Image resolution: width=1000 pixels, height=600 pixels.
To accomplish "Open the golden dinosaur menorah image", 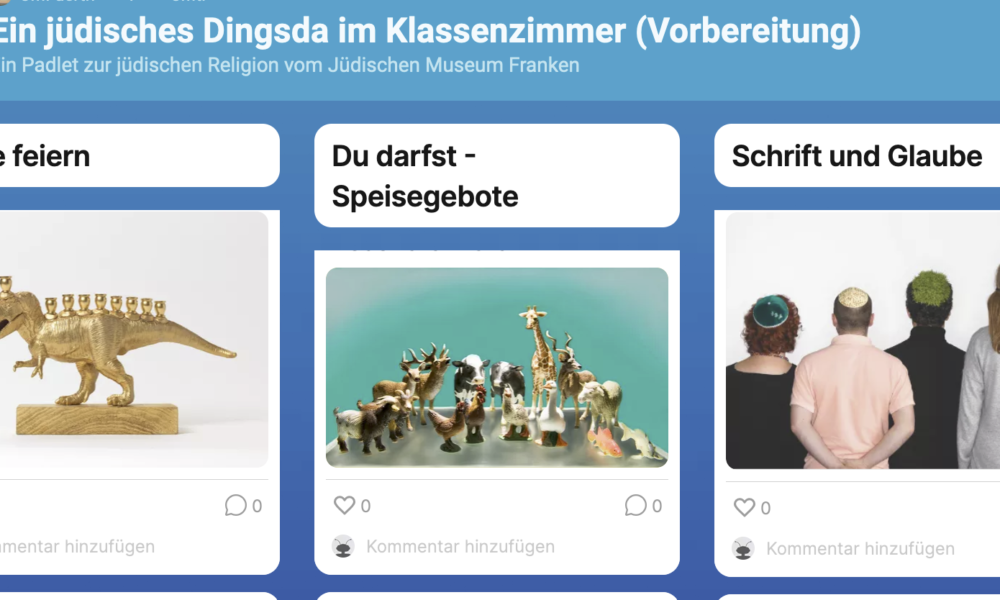I will pos(130,340).
